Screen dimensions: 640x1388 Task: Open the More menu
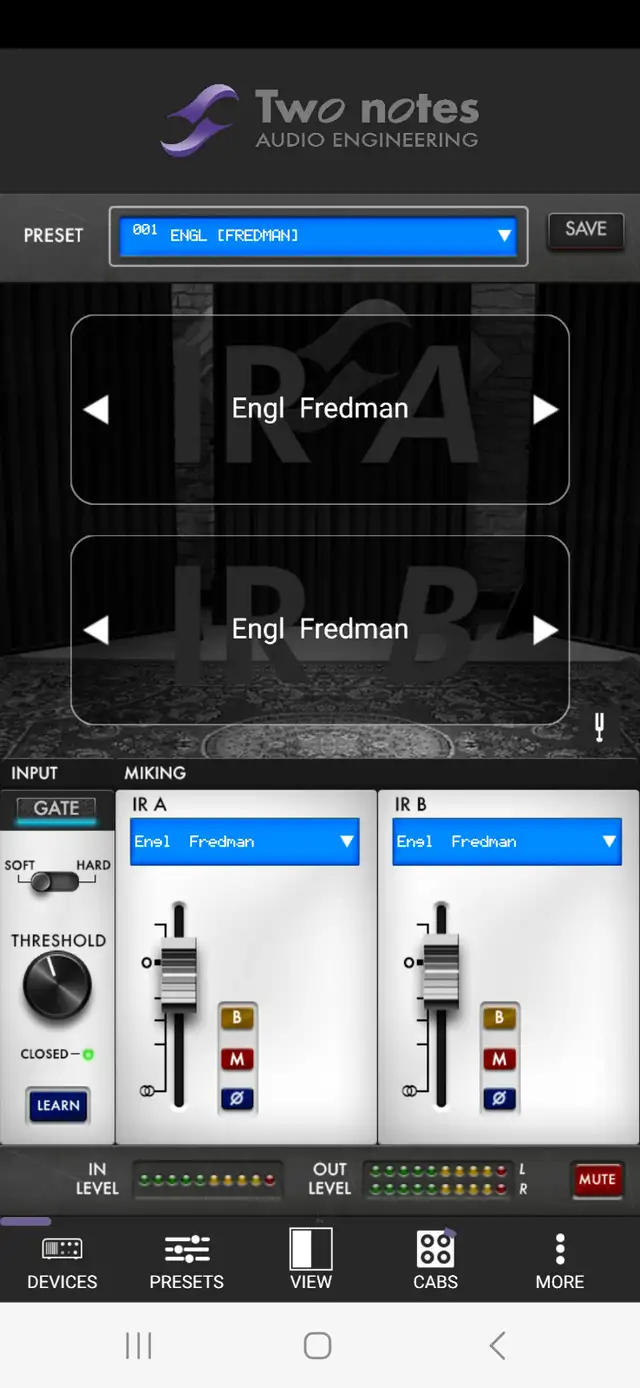560,1262
